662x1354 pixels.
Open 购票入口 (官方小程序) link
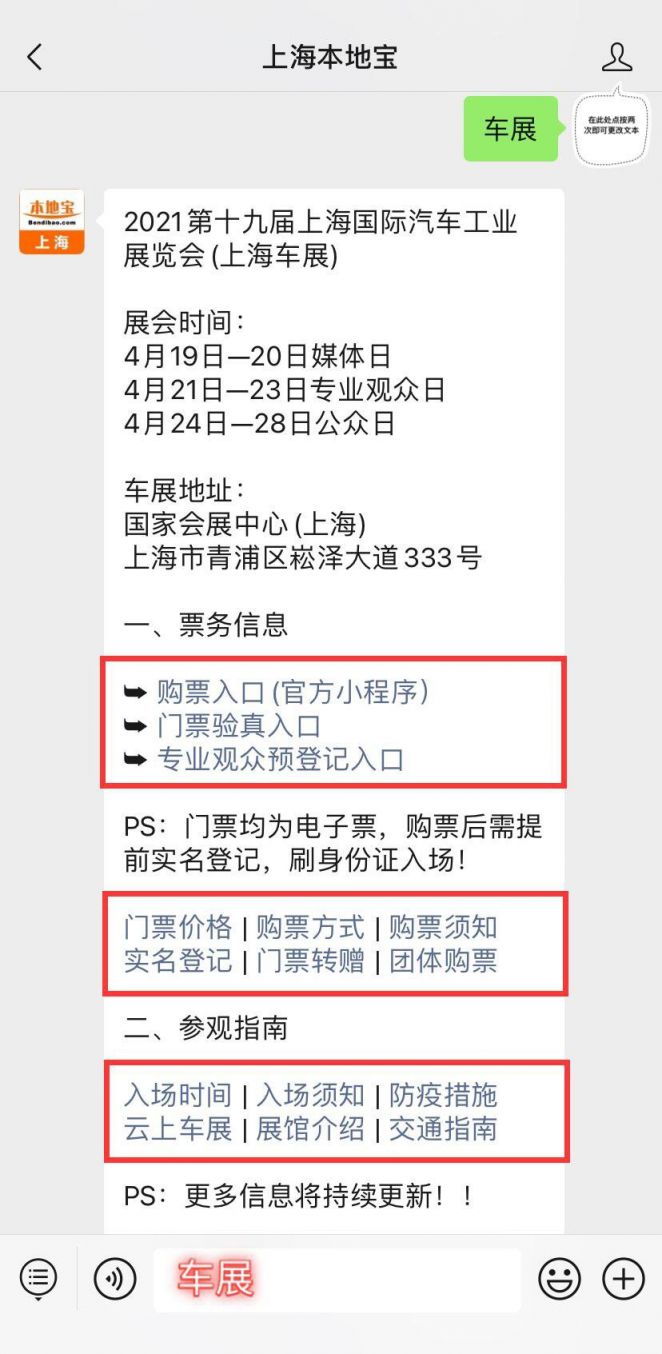[292, 692]
